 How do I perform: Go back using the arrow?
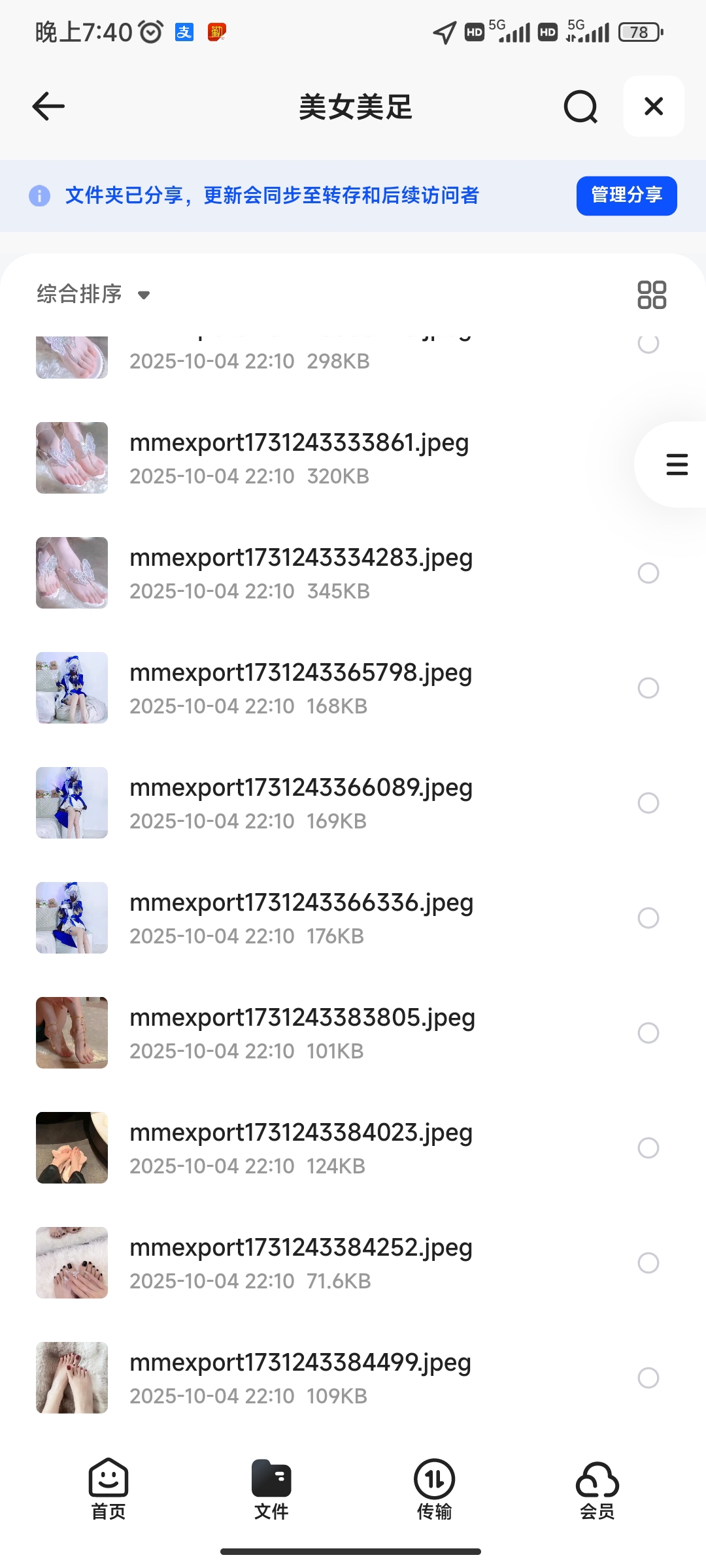[48, 106]
